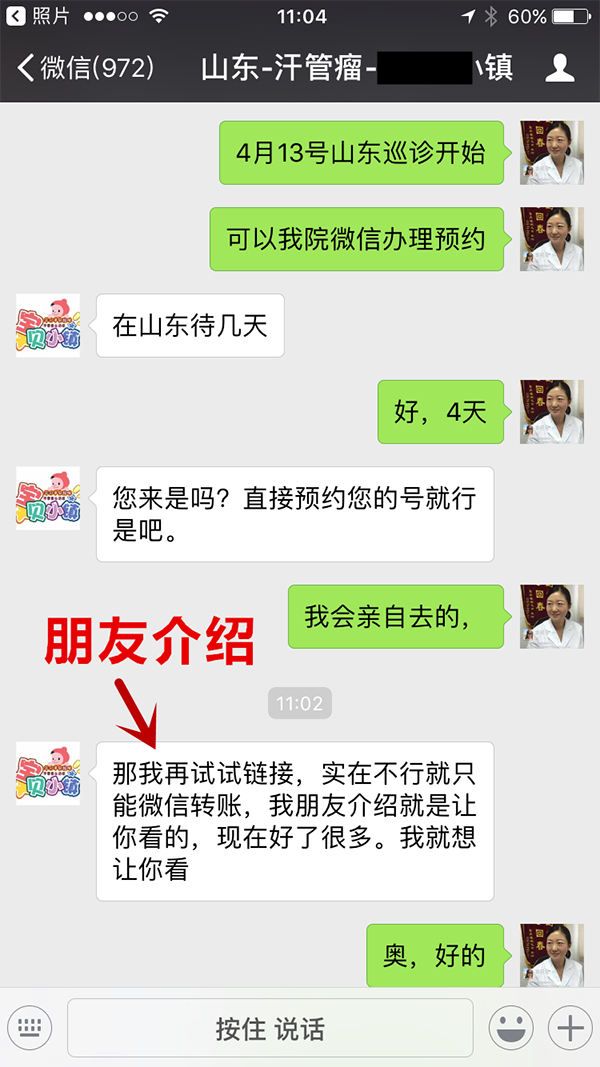View avatar beside 在山东待几天 message
Screen dimensions: 600x1067
(x=48, y=325)
